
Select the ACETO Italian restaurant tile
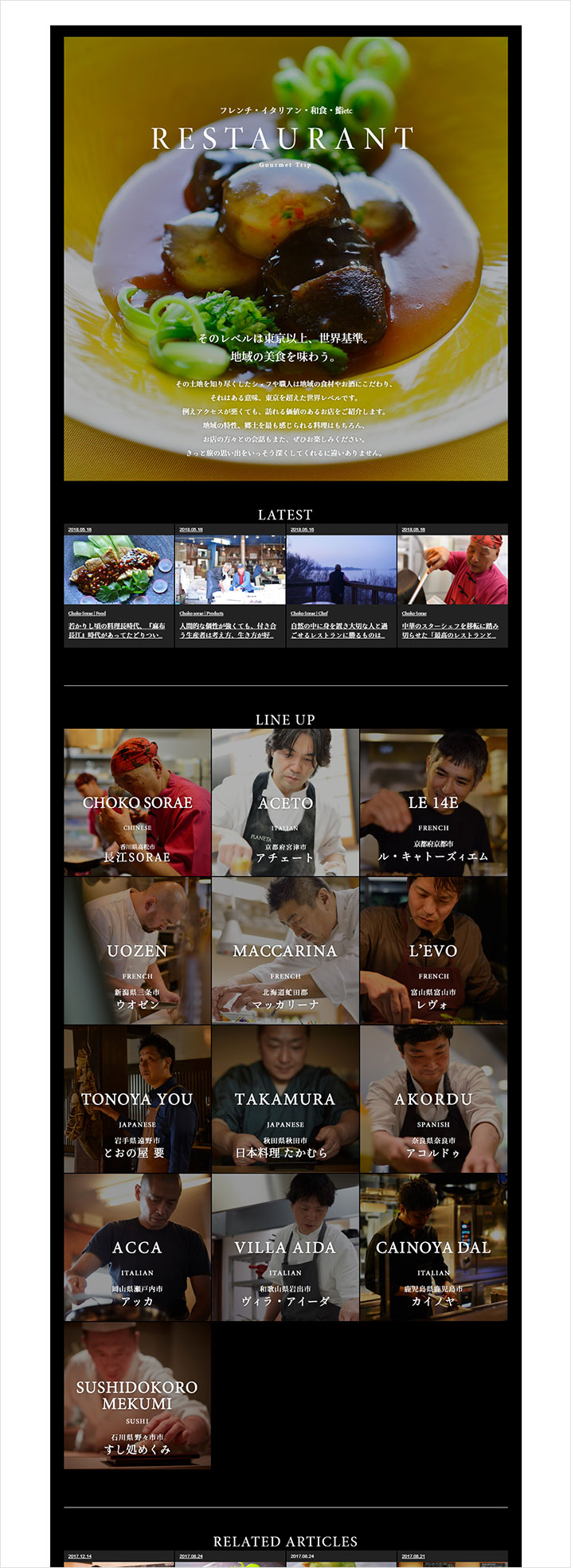(285, 802)
